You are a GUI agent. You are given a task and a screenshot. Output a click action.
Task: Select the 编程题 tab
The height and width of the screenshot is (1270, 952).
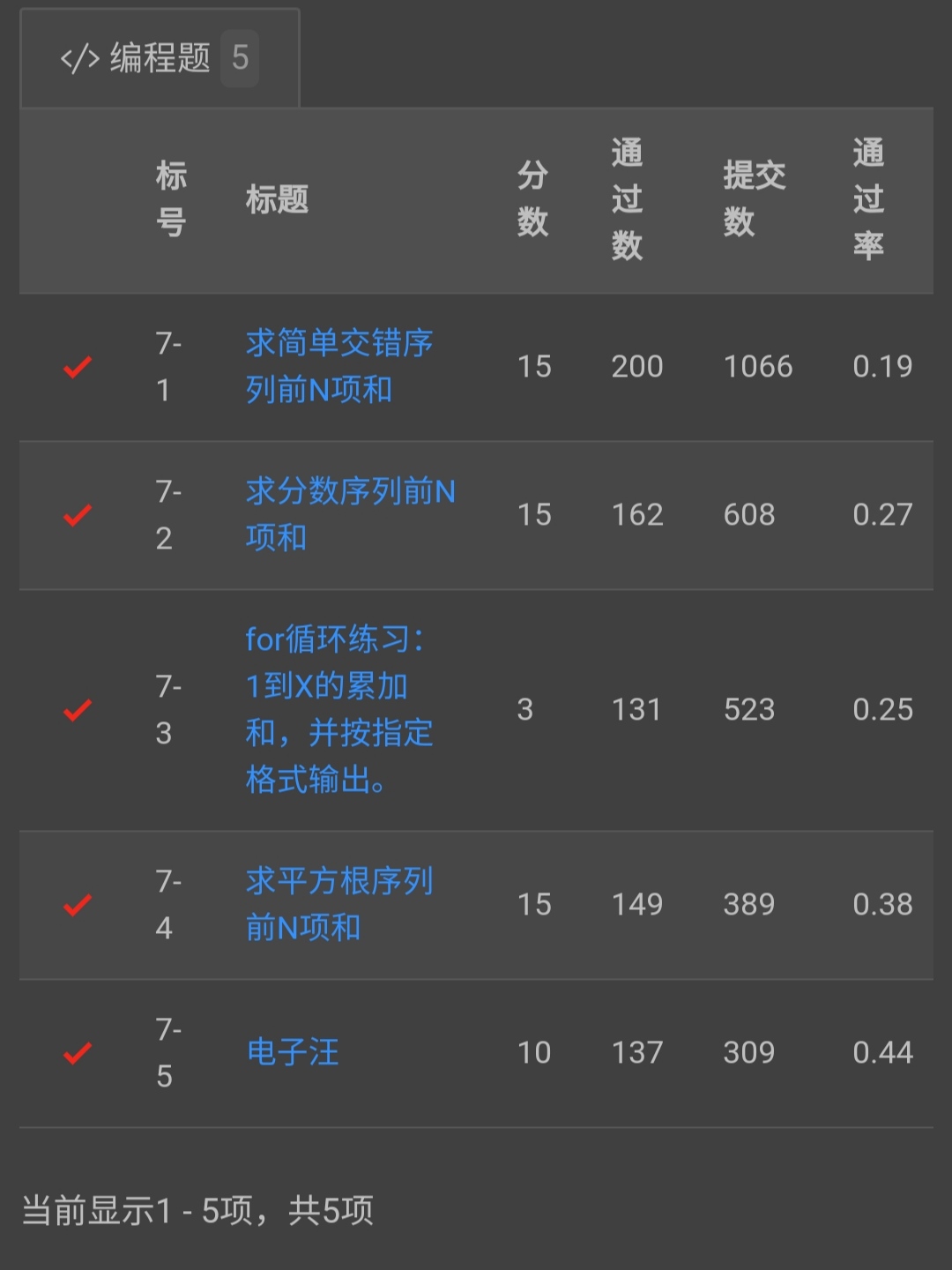(159, 58)
